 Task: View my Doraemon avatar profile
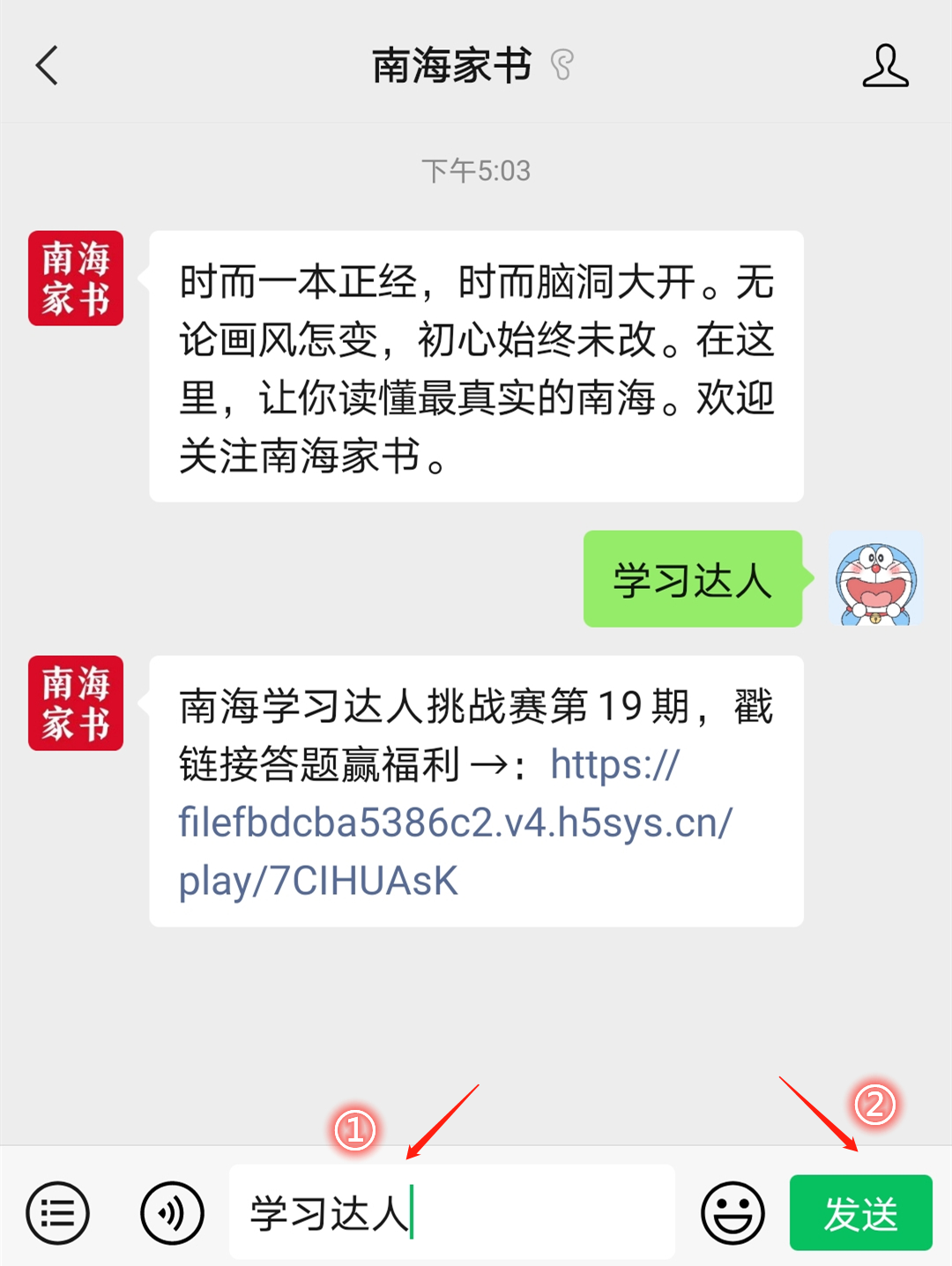[x=876, y=579]
